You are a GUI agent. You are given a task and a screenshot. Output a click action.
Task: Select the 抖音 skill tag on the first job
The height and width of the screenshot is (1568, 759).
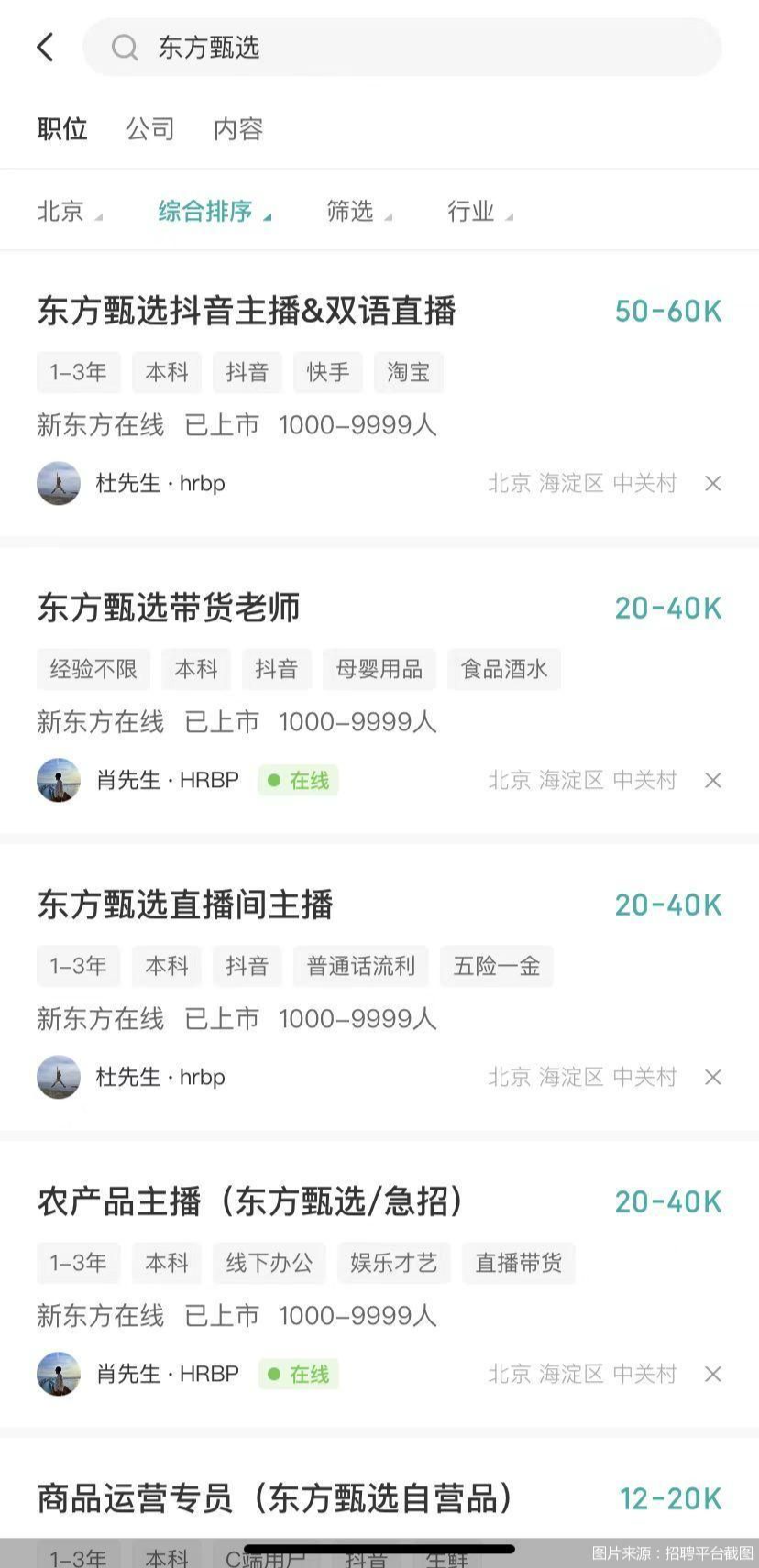click(x=247, y=372)
